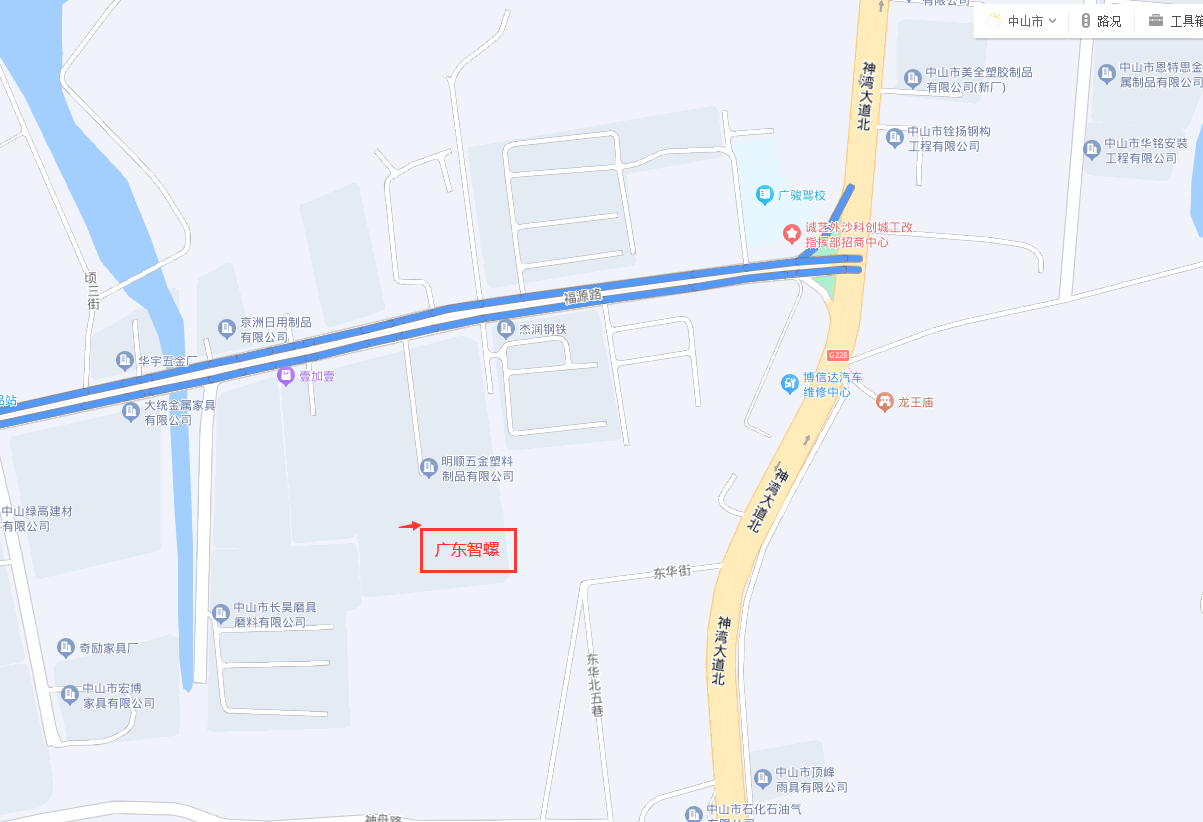This screenshot has height=822, width=1203.
Task: Select the 博信达汽车维修中心 marker
Action: (x=790, y=383)
